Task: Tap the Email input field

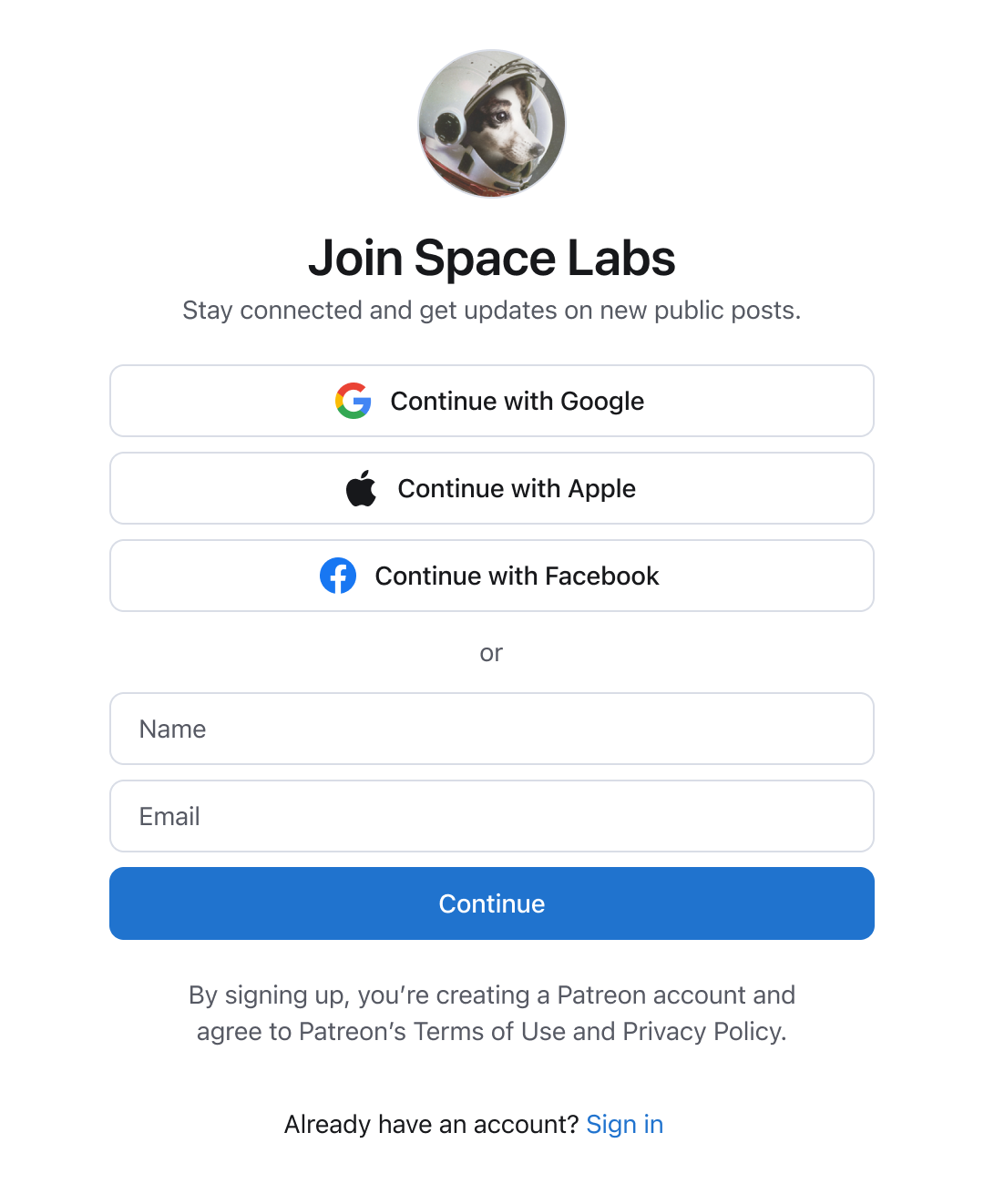Action: pos(492,816)
